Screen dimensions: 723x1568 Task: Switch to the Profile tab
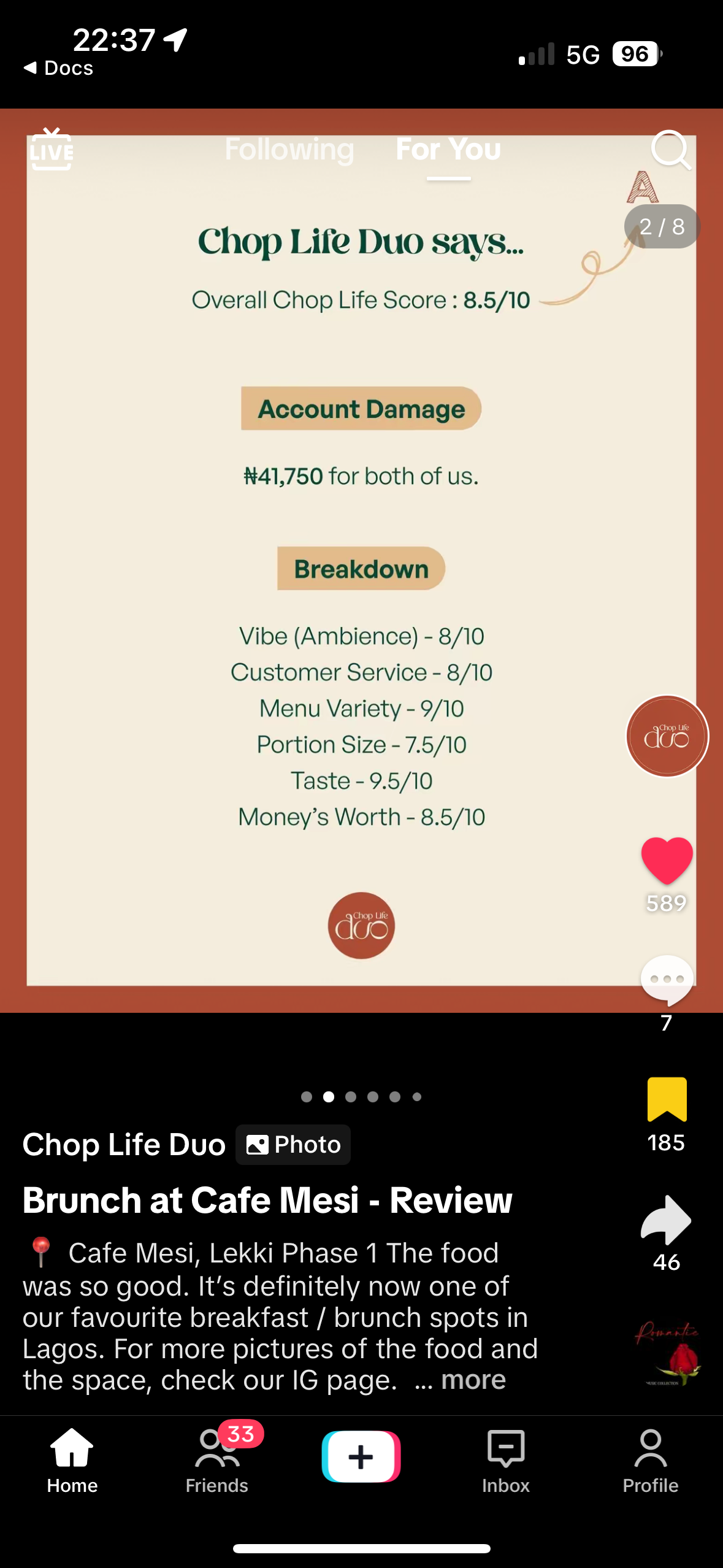pyautogui.click(x=650, y=1460)
